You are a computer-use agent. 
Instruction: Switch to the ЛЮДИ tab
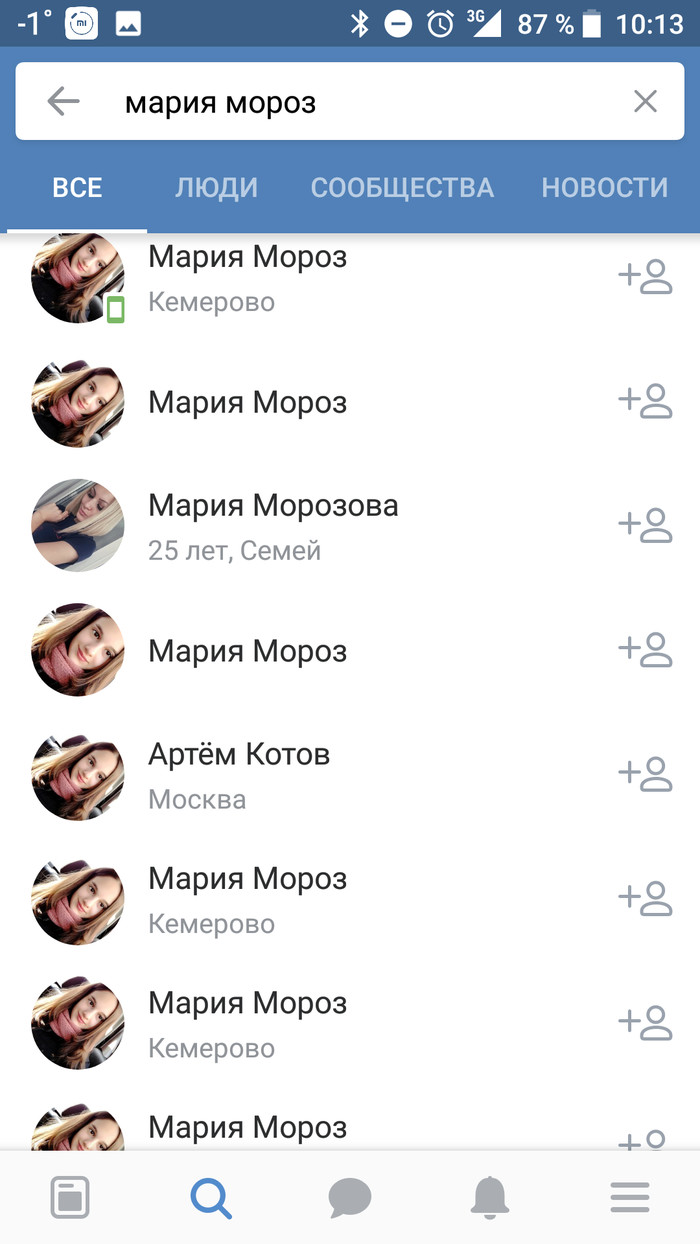[216, 187]
